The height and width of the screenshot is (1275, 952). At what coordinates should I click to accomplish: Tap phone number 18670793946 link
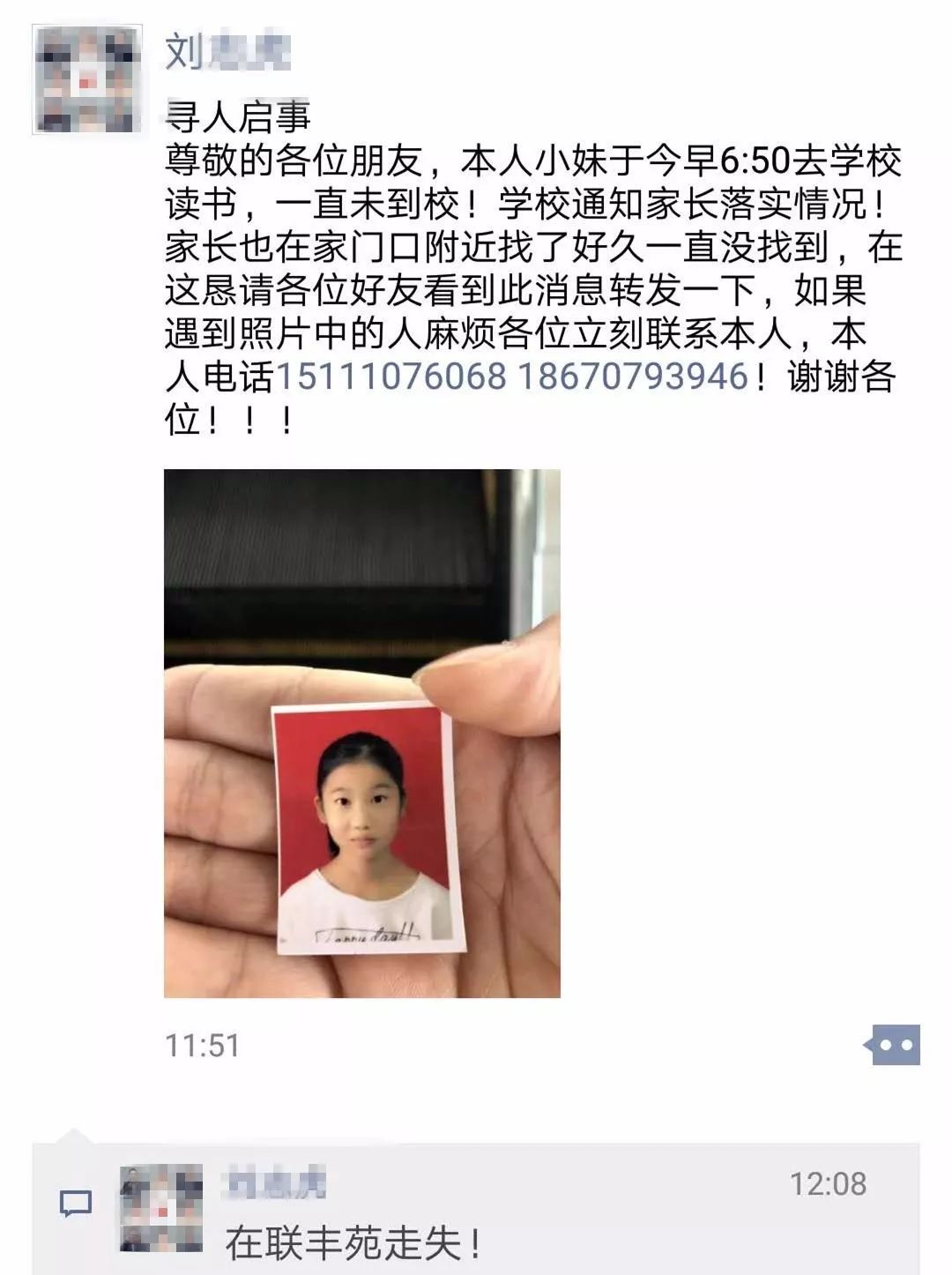[x=632, y=377]
